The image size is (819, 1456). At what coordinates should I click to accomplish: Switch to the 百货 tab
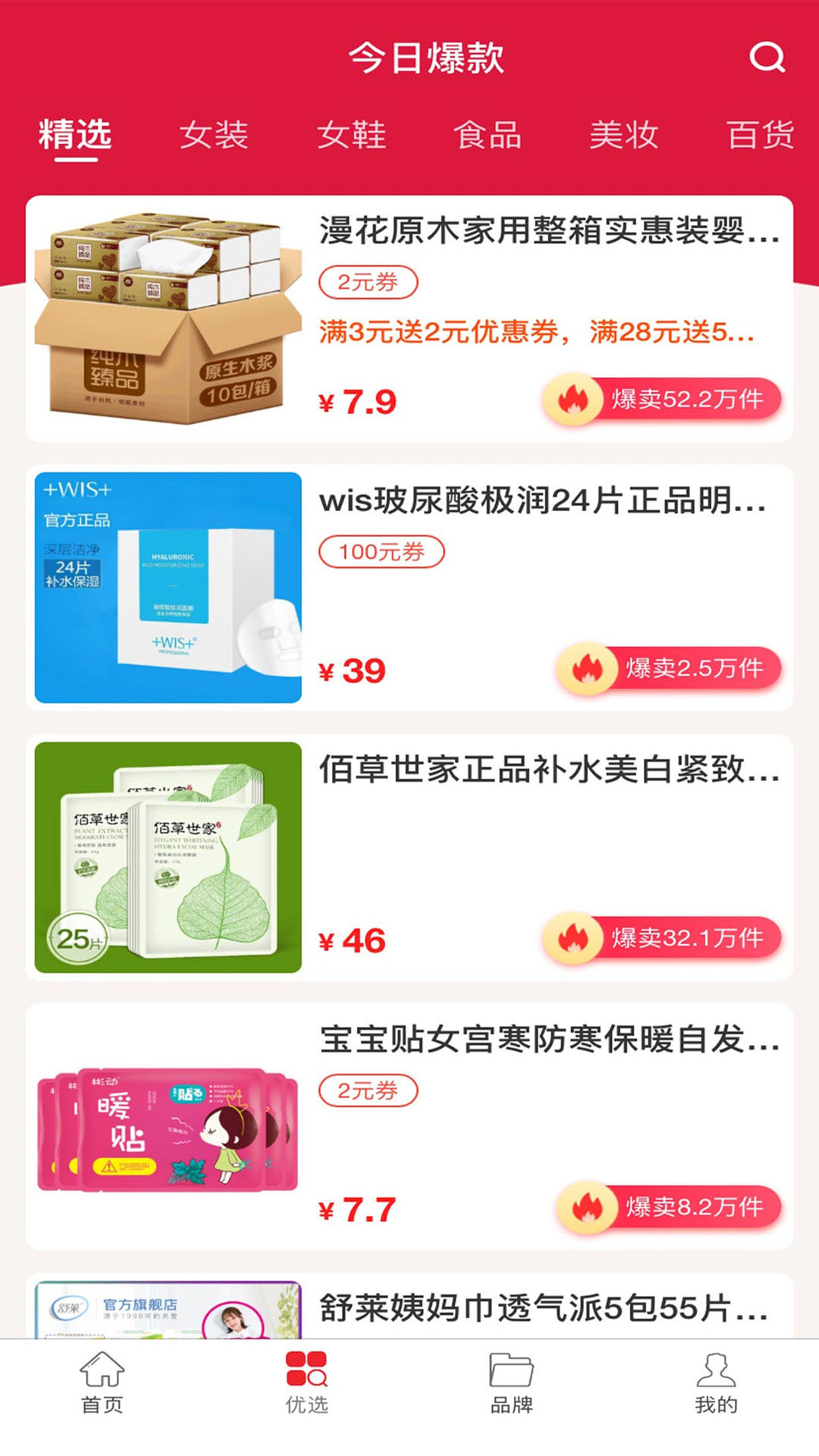tap(761, 135)
